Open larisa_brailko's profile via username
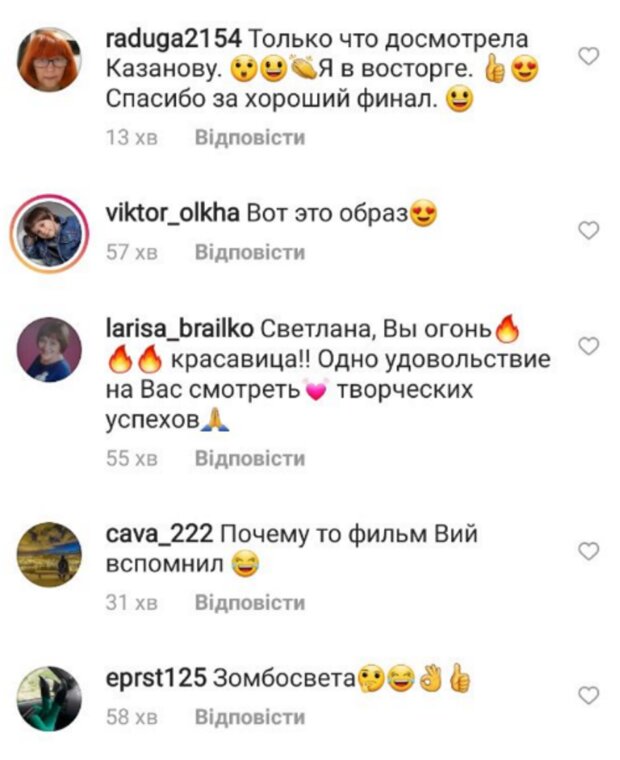 pos(179,329)
